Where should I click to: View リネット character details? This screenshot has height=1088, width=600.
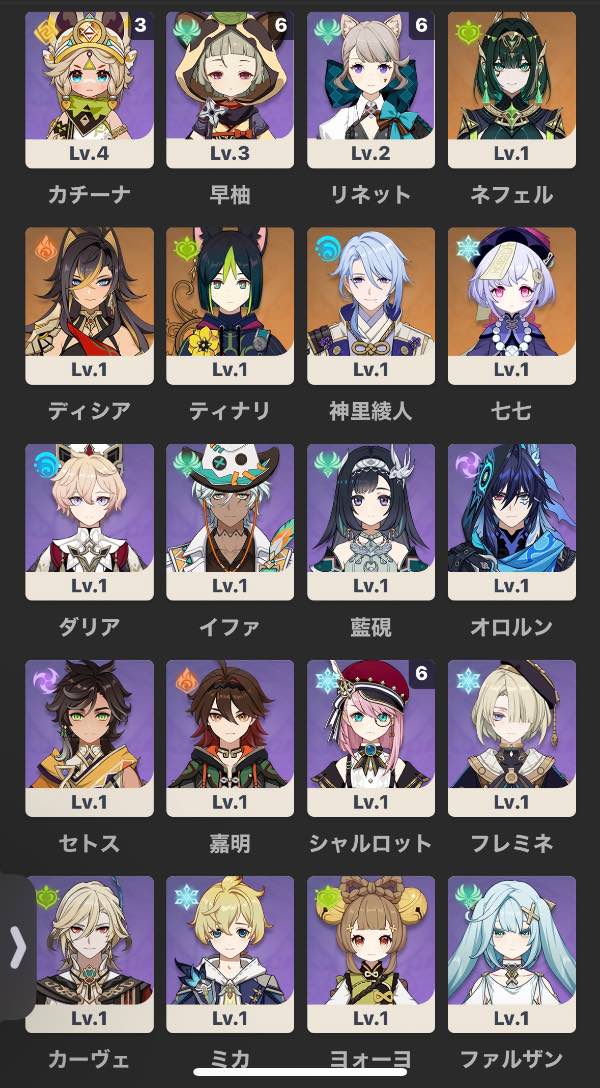click(371, 90)
